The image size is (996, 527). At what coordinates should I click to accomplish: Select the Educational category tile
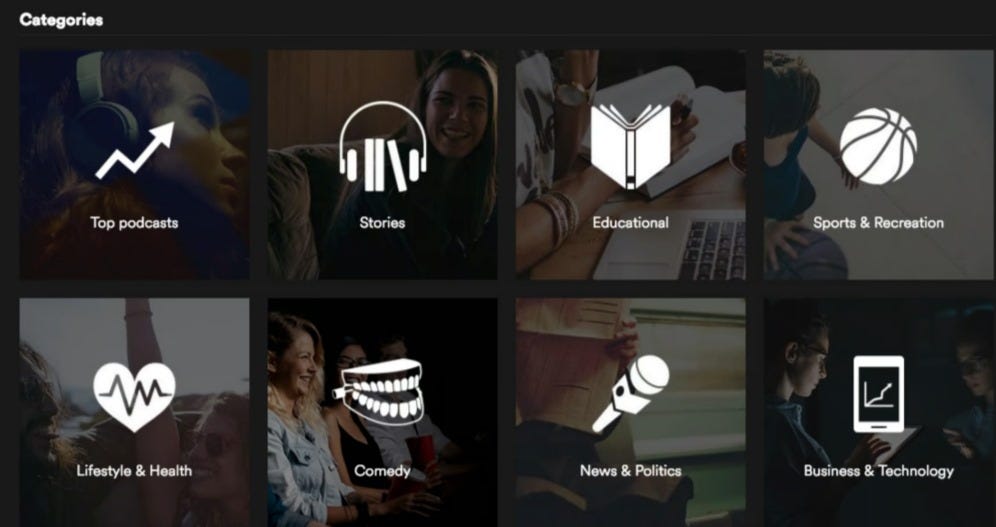[630, 165]
